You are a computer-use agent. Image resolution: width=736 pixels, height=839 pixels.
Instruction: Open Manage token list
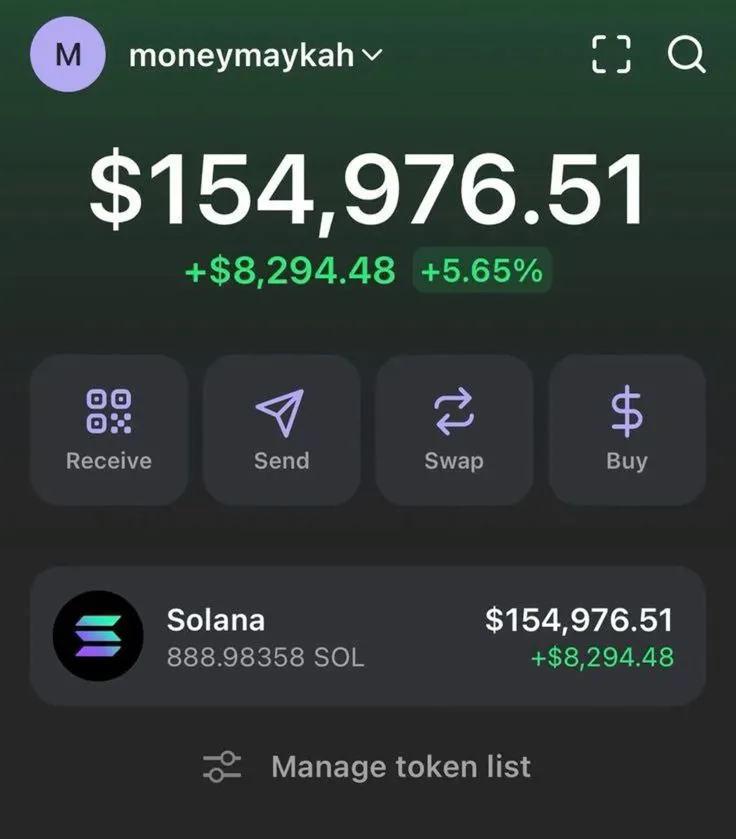point(367,767)
